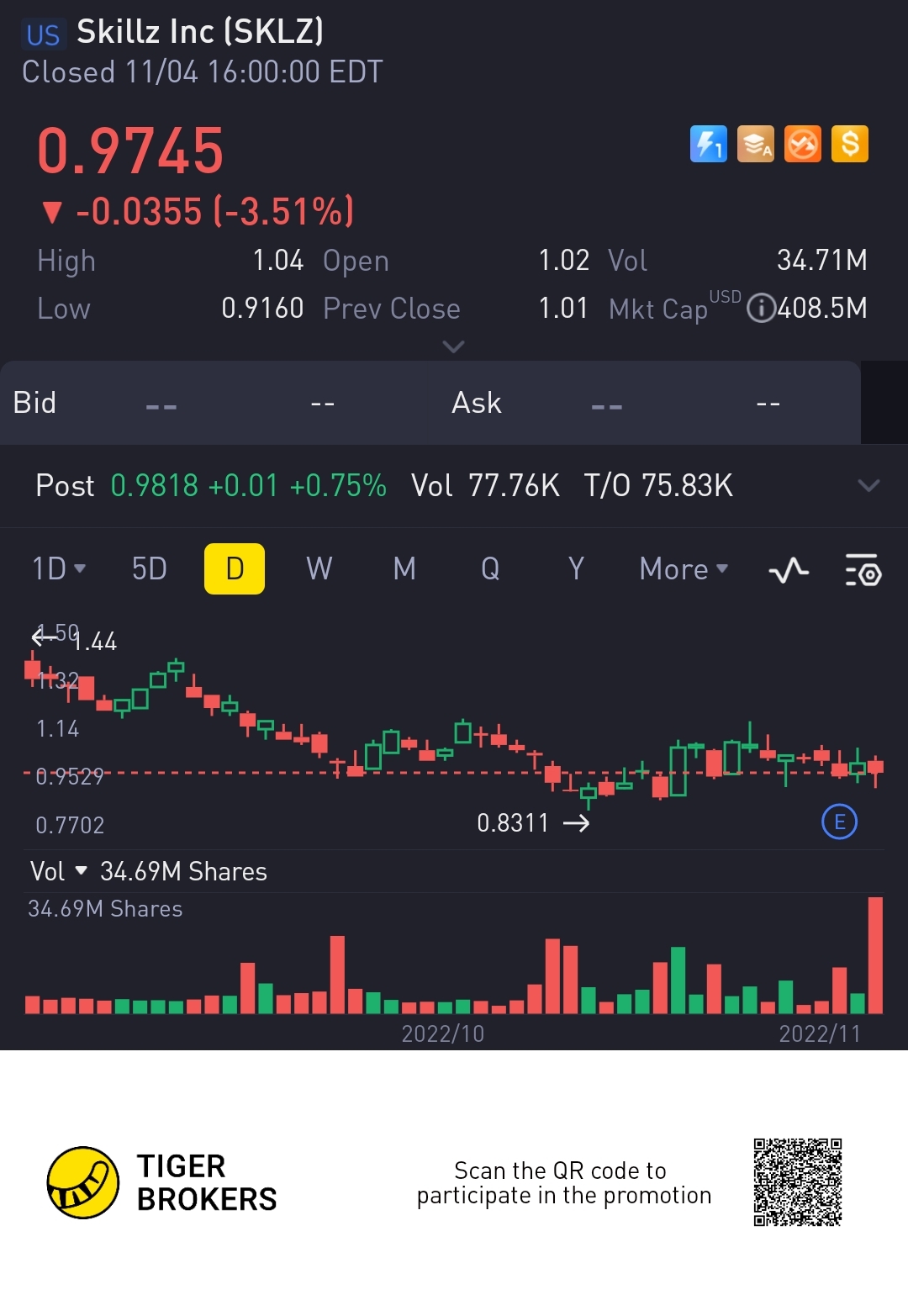Image resolution: width=908 pixels, height=1316 pixels.
Task: Tap the yellow dollar badge icon
Action: pos(849,144)
